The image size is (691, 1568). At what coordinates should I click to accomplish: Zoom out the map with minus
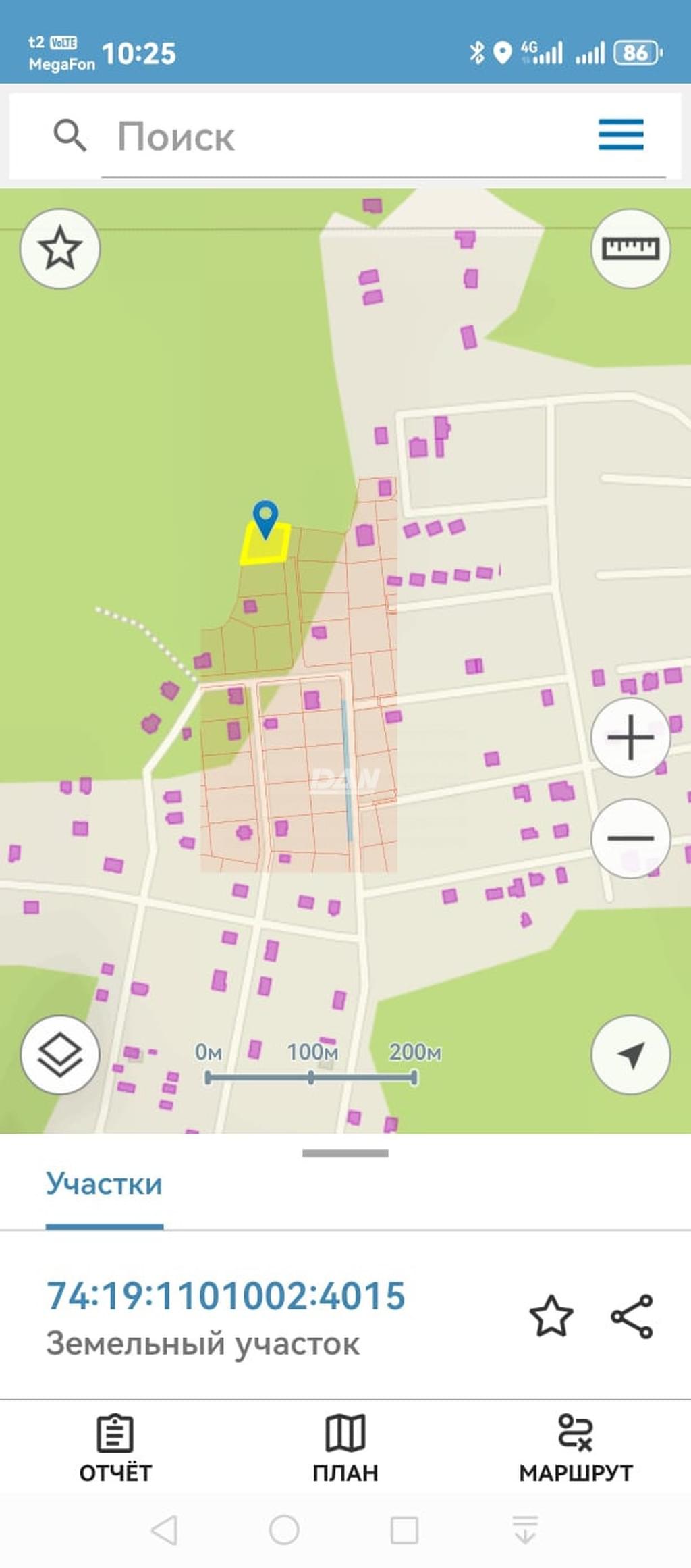(x=630, y=838)
